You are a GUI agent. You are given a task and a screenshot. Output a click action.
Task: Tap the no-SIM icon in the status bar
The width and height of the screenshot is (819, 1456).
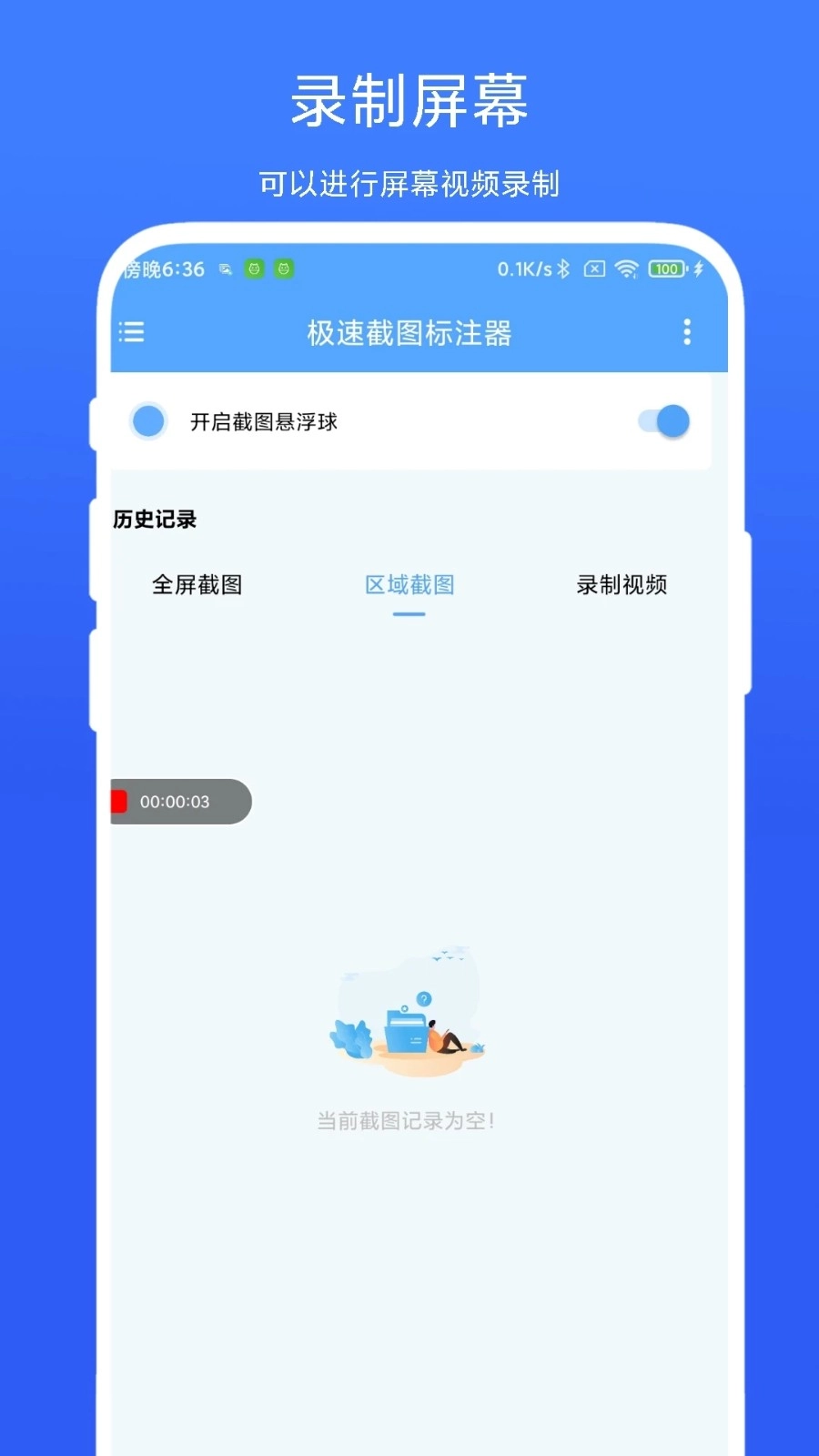pos(594,269)
